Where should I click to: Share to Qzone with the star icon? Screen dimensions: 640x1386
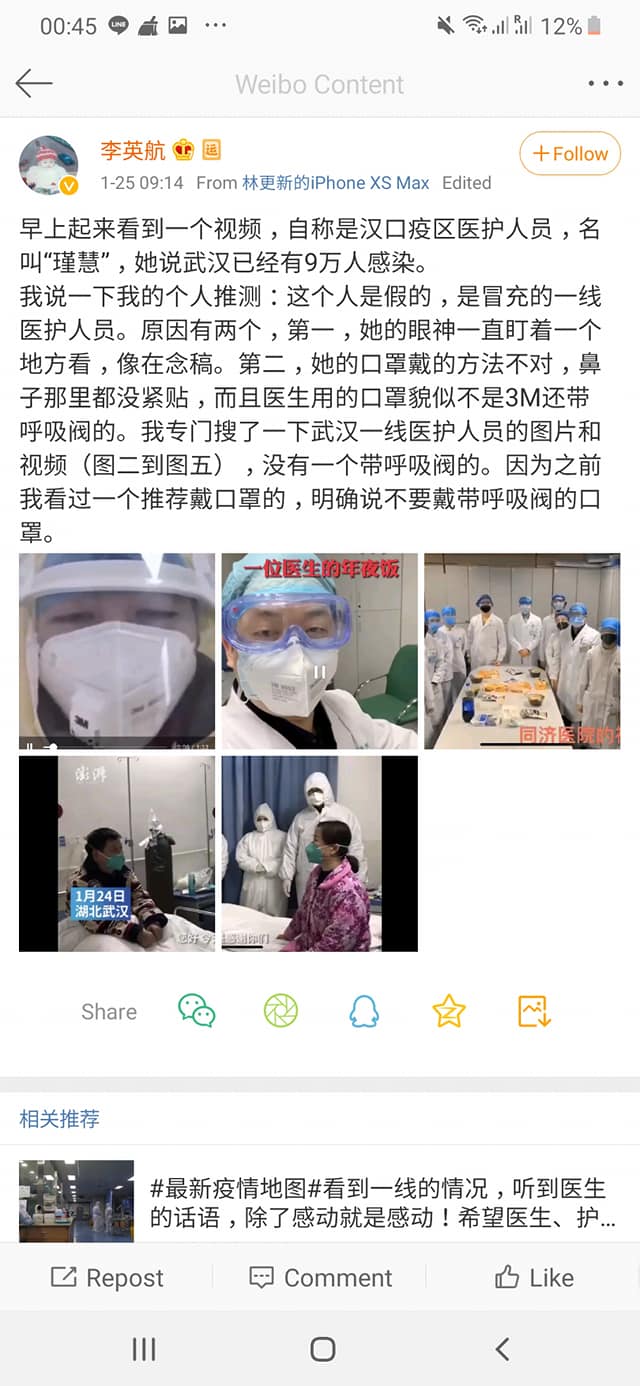[x=449, y=1011]
